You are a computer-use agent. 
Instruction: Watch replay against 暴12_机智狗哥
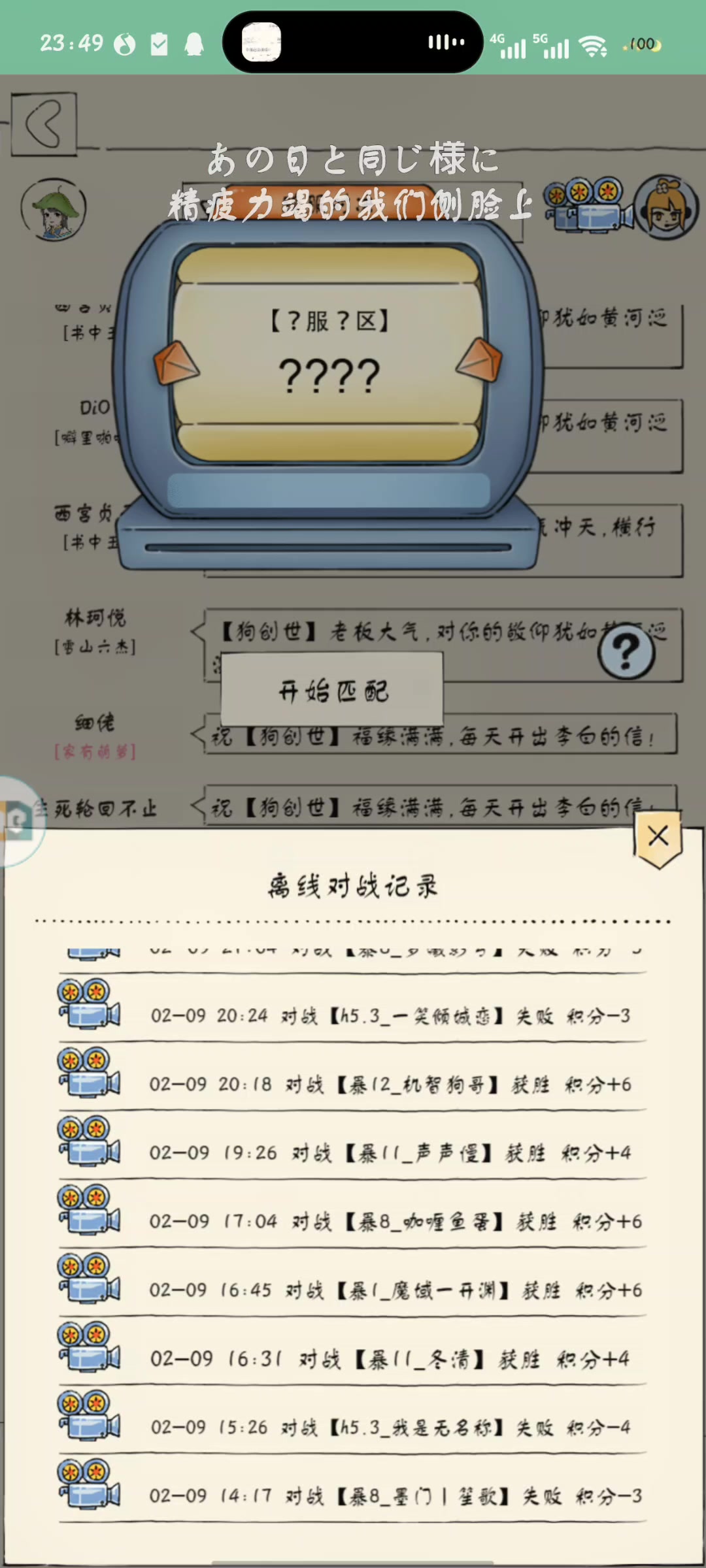[x=90, y=1073]
